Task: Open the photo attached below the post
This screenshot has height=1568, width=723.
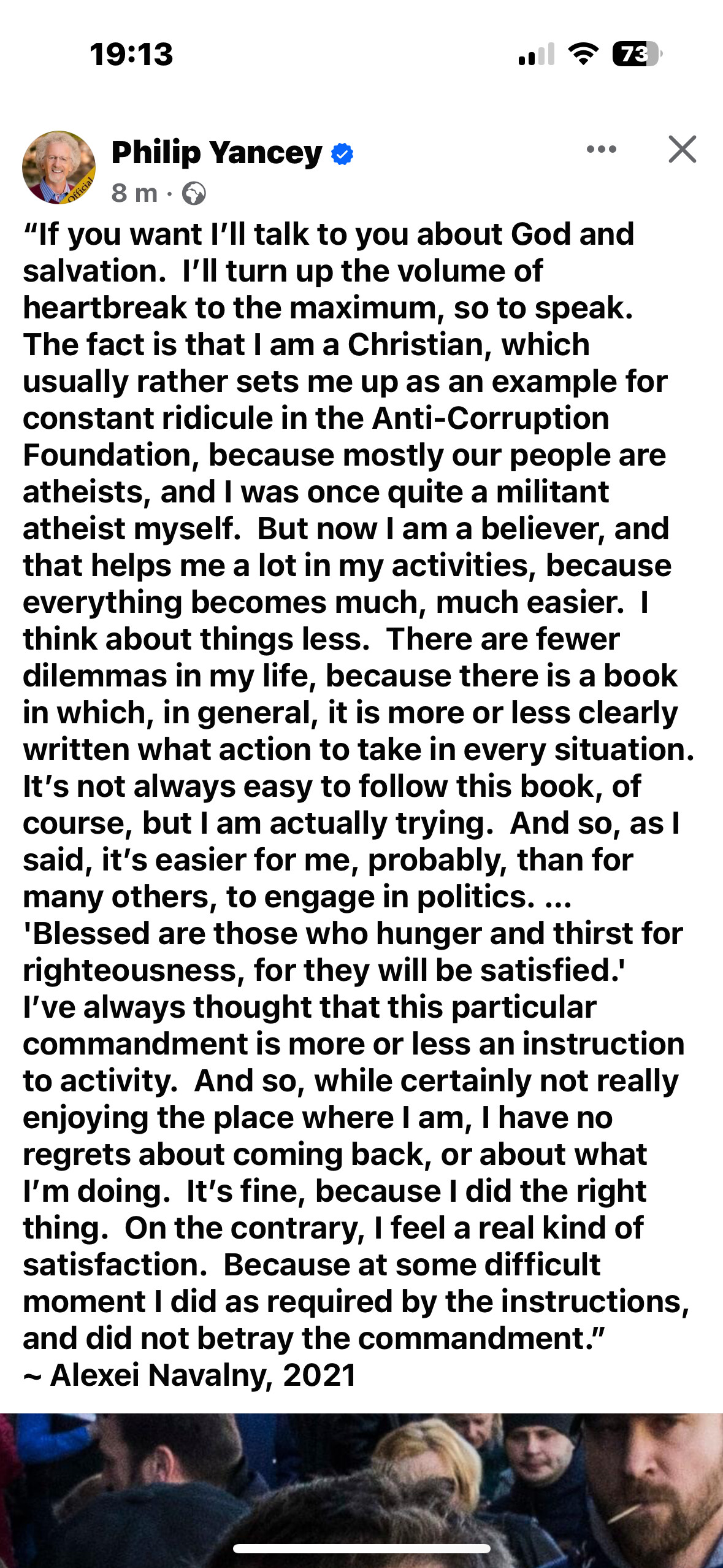Action: pyautogui.click(x=361, y=1491)
